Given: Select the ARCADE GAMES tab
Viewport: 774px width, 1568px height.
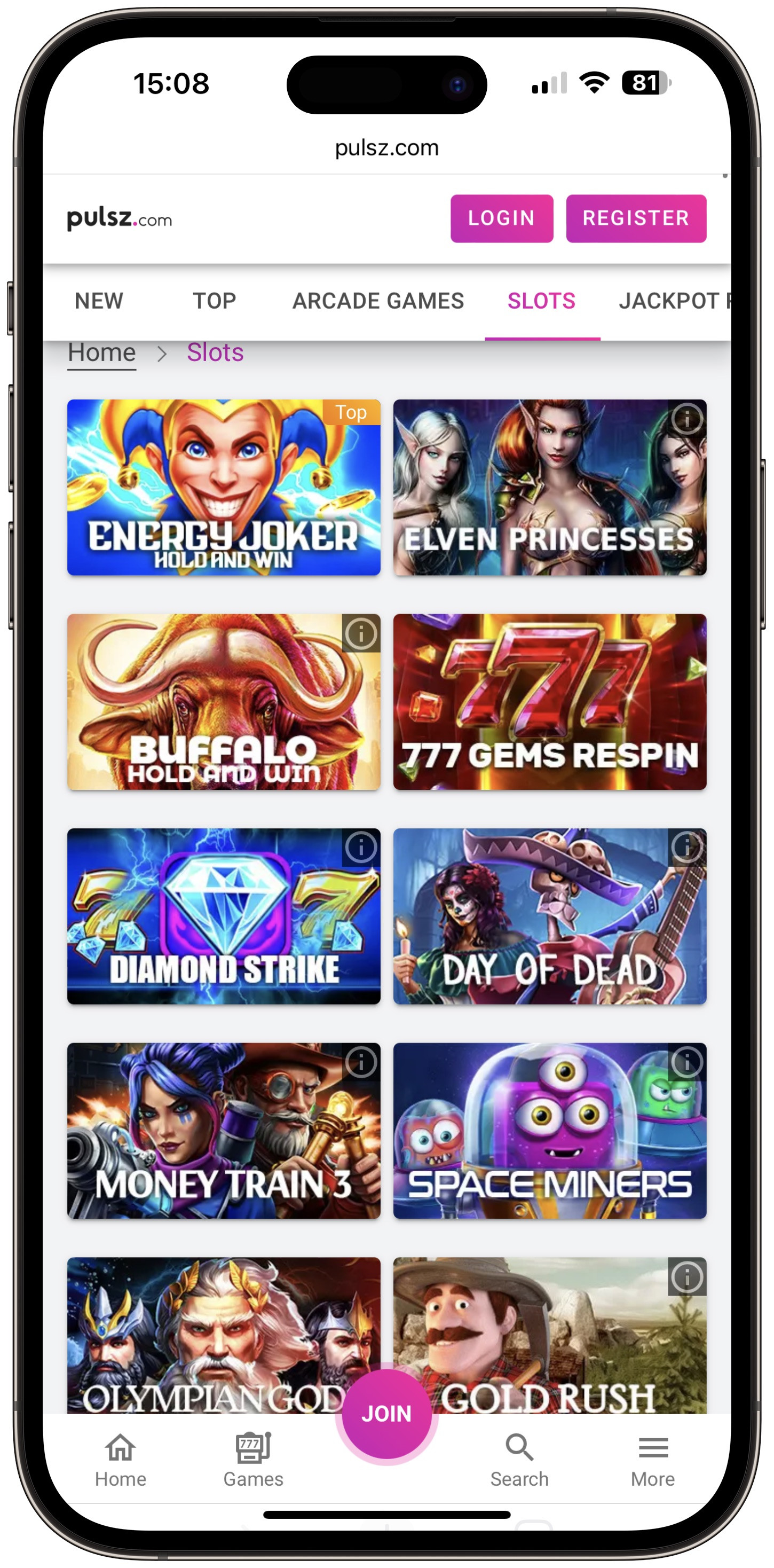Looking at the screenshot, I should coord(378,300).
